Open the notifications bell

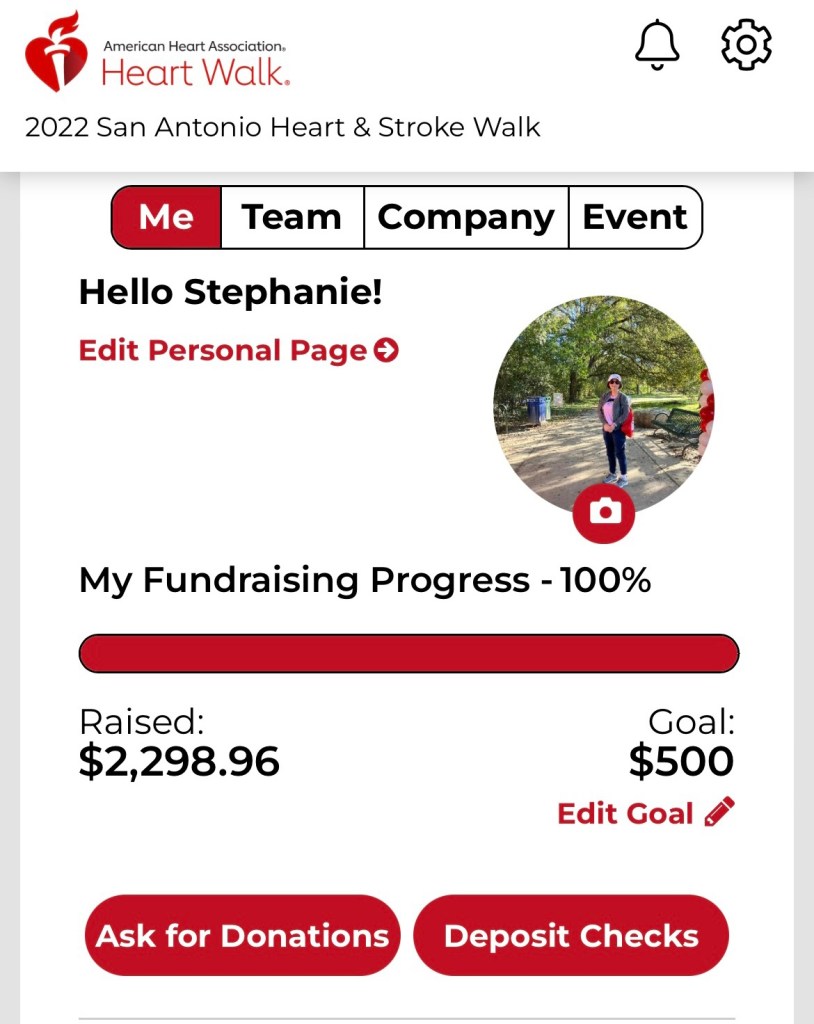coord(657,45)
